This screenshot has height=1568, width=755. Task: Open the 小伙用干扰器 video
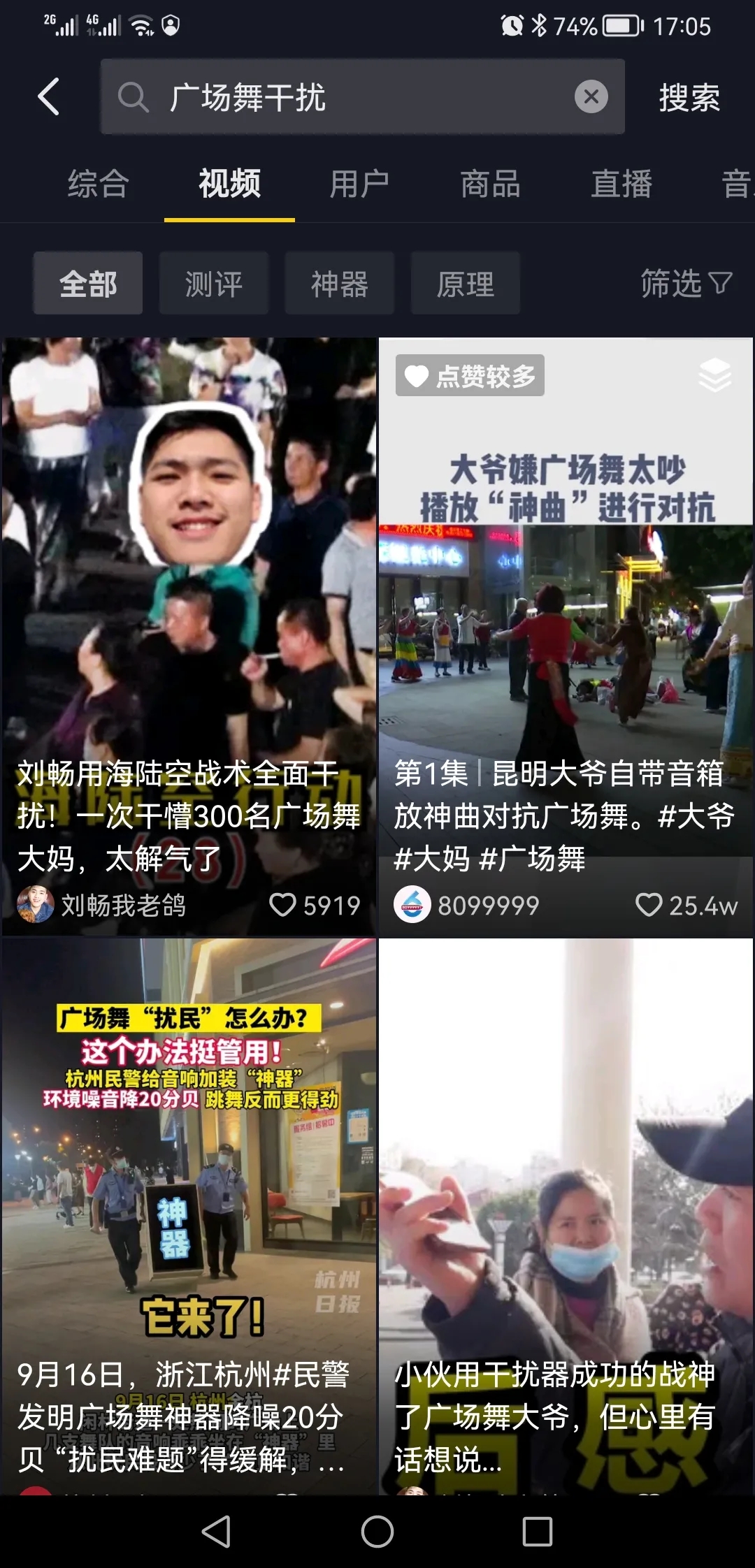pos(566,1188)
